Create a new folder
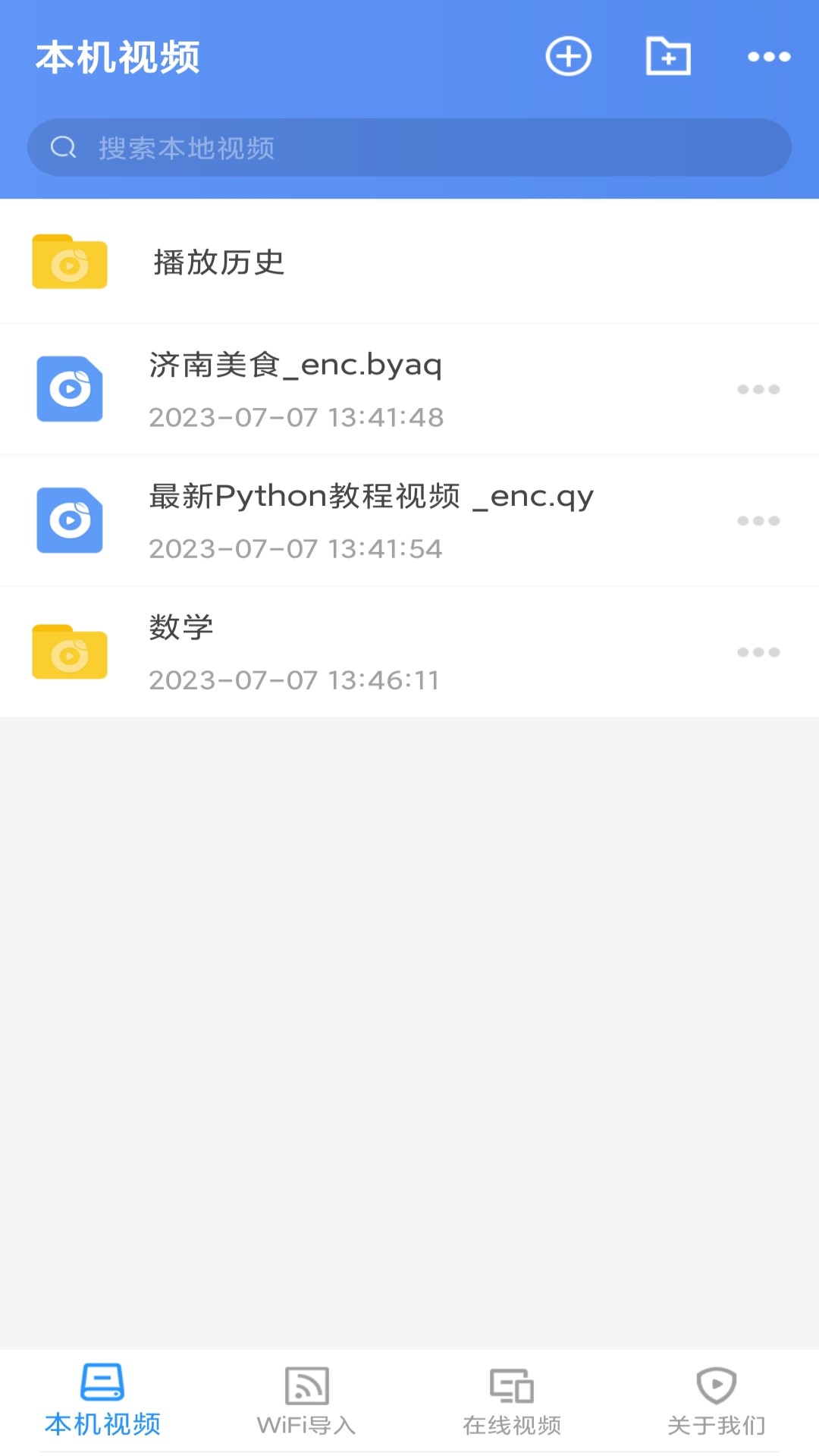Image resolution: width=819 pixels, height=1456 pixels. click(x=668, y=56)
